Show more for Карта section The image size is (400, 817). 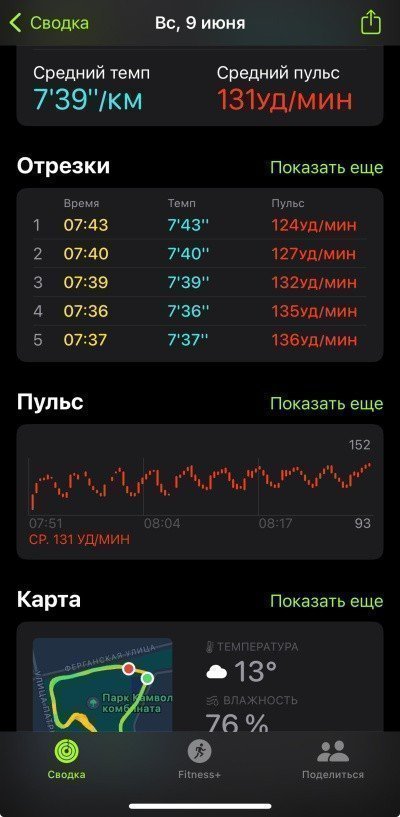(x=327, y=601)
